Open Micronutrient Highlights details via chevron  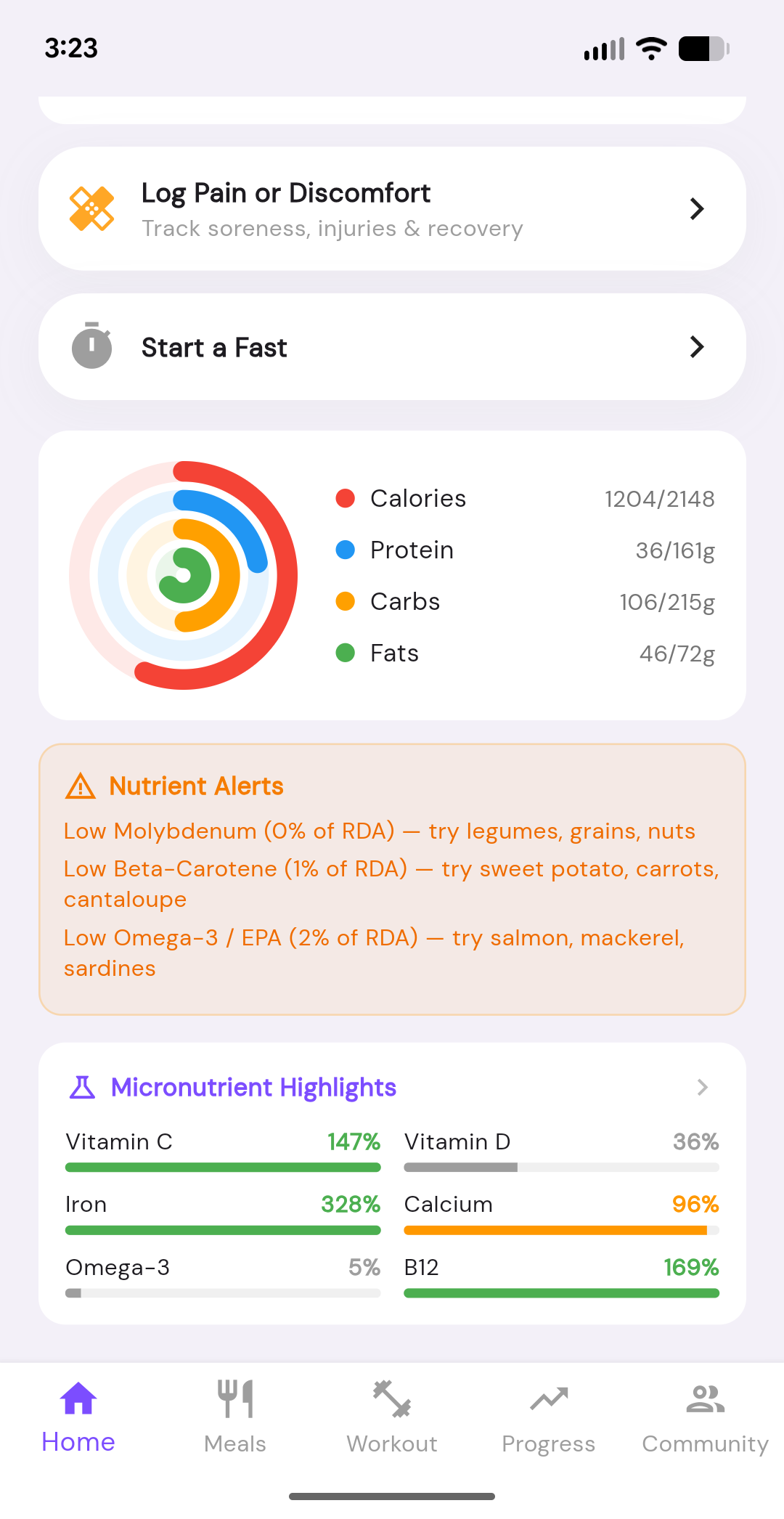click(701, 1087)
